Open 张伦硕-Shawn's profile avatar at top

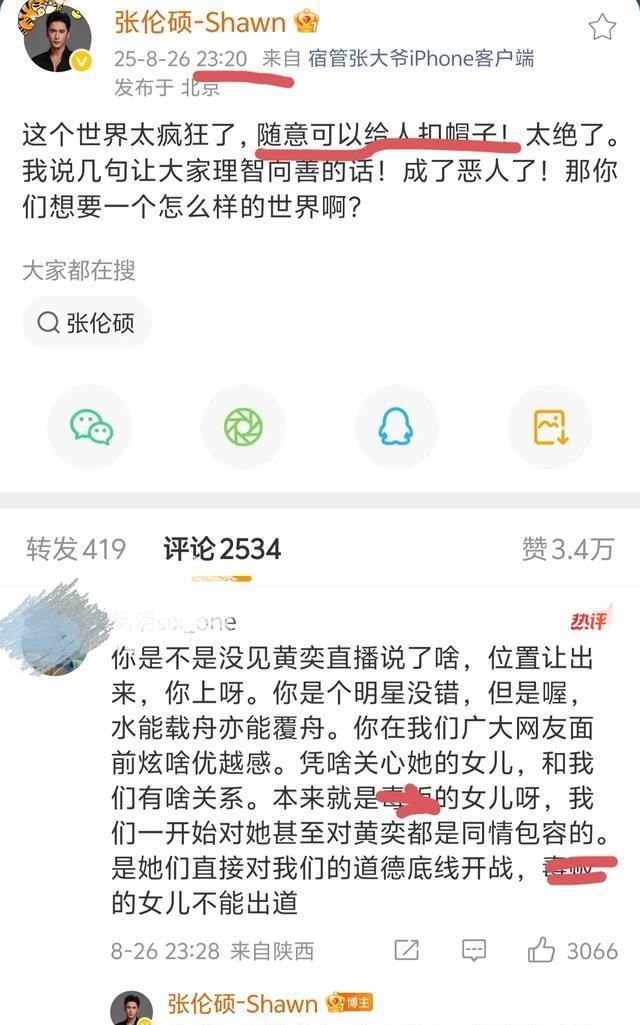pyautogui.click(x=58, y=38)
